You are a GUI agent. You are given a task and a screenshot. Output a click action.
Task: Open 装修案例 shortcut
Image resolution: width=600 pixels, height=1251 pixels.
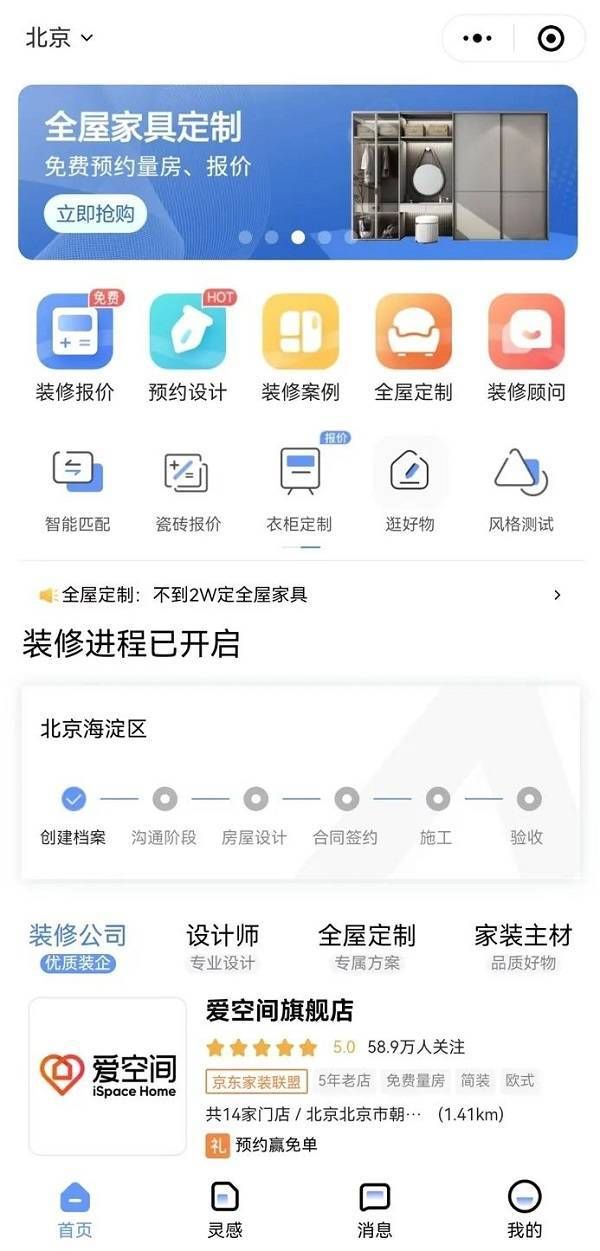[301, 333]
